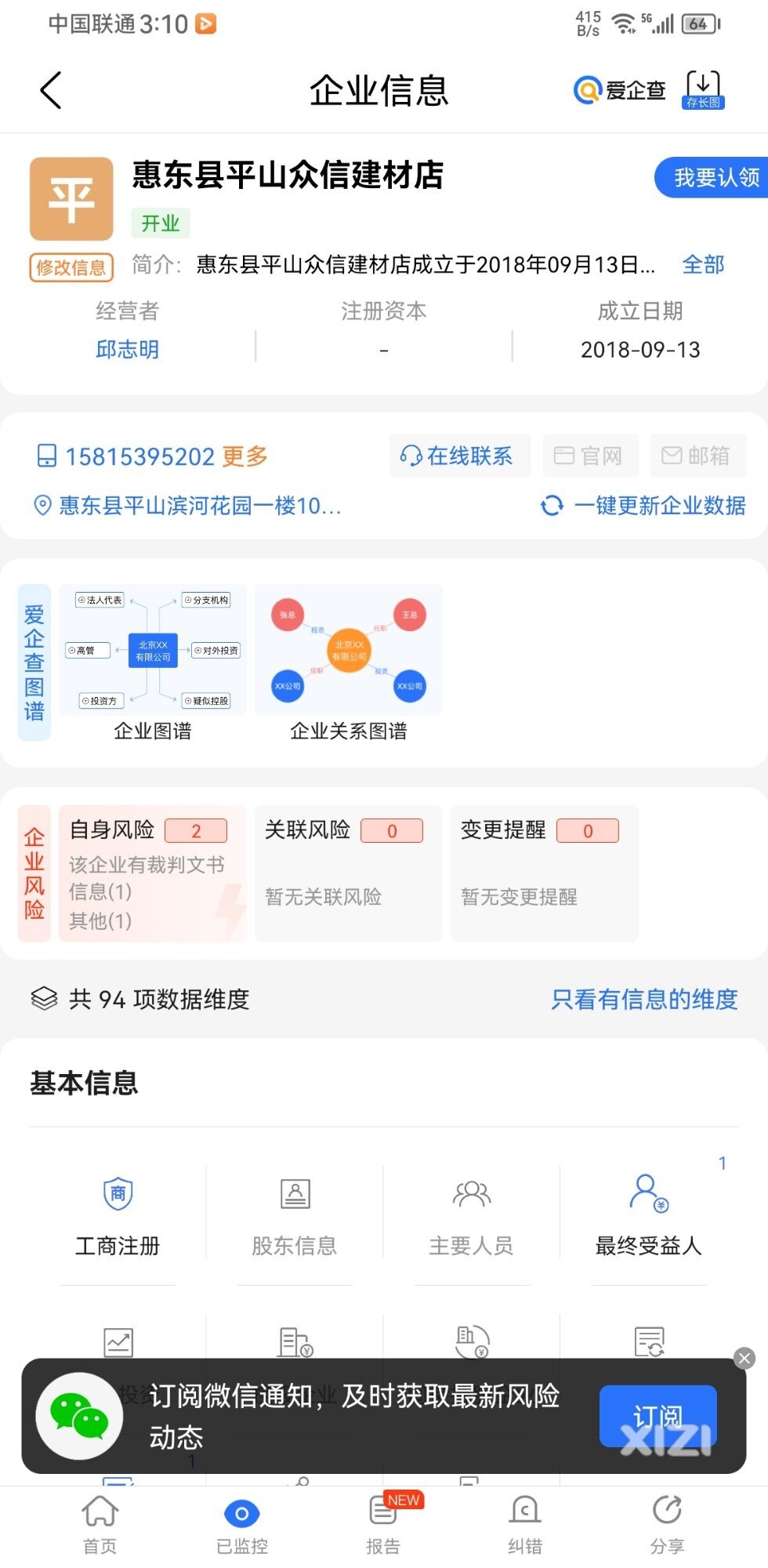Expand full company intro via 全部
This screenshot has height=1568, width=768.
[703, 264]
